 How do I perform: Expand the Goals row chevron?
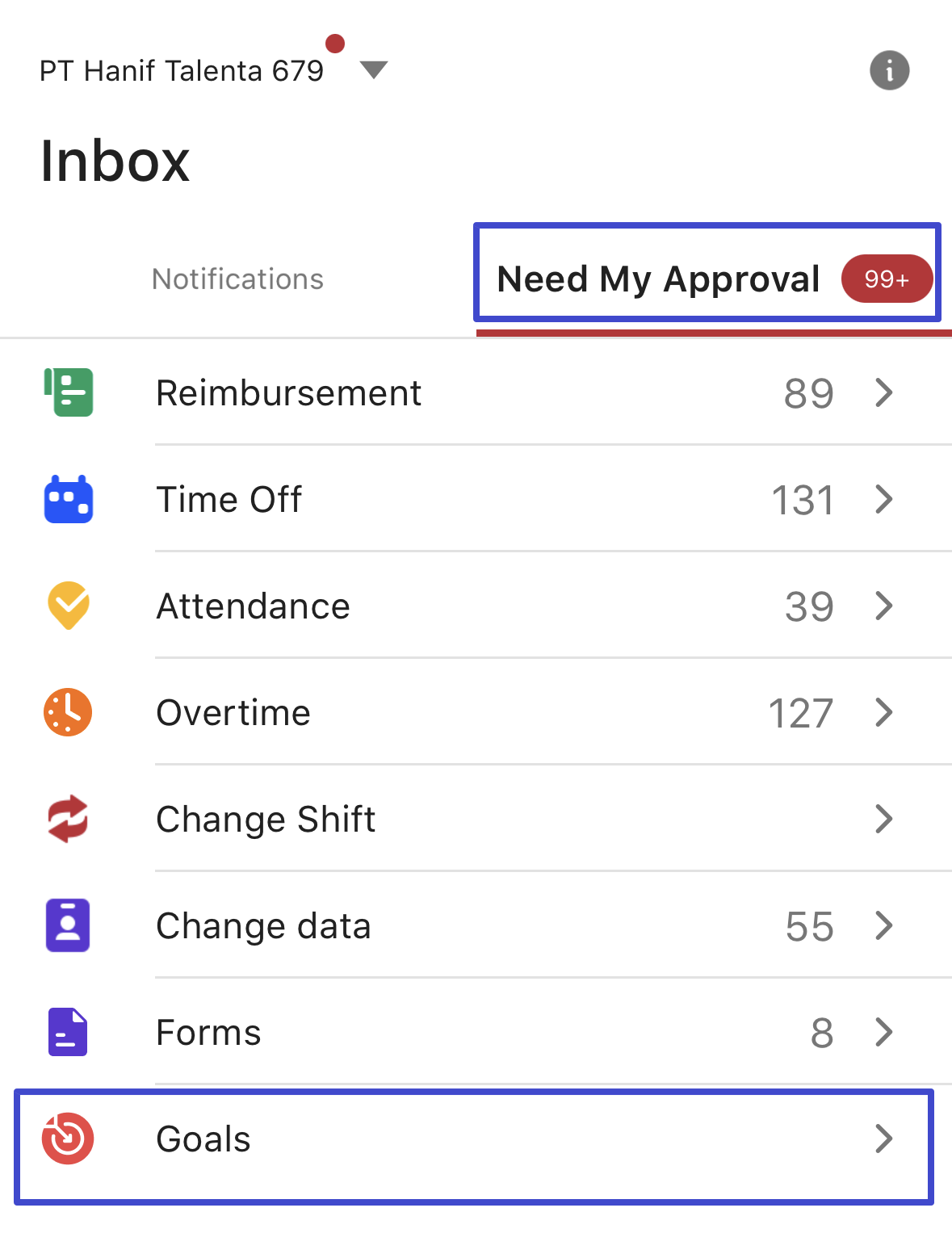click(x=884, y=1139)
